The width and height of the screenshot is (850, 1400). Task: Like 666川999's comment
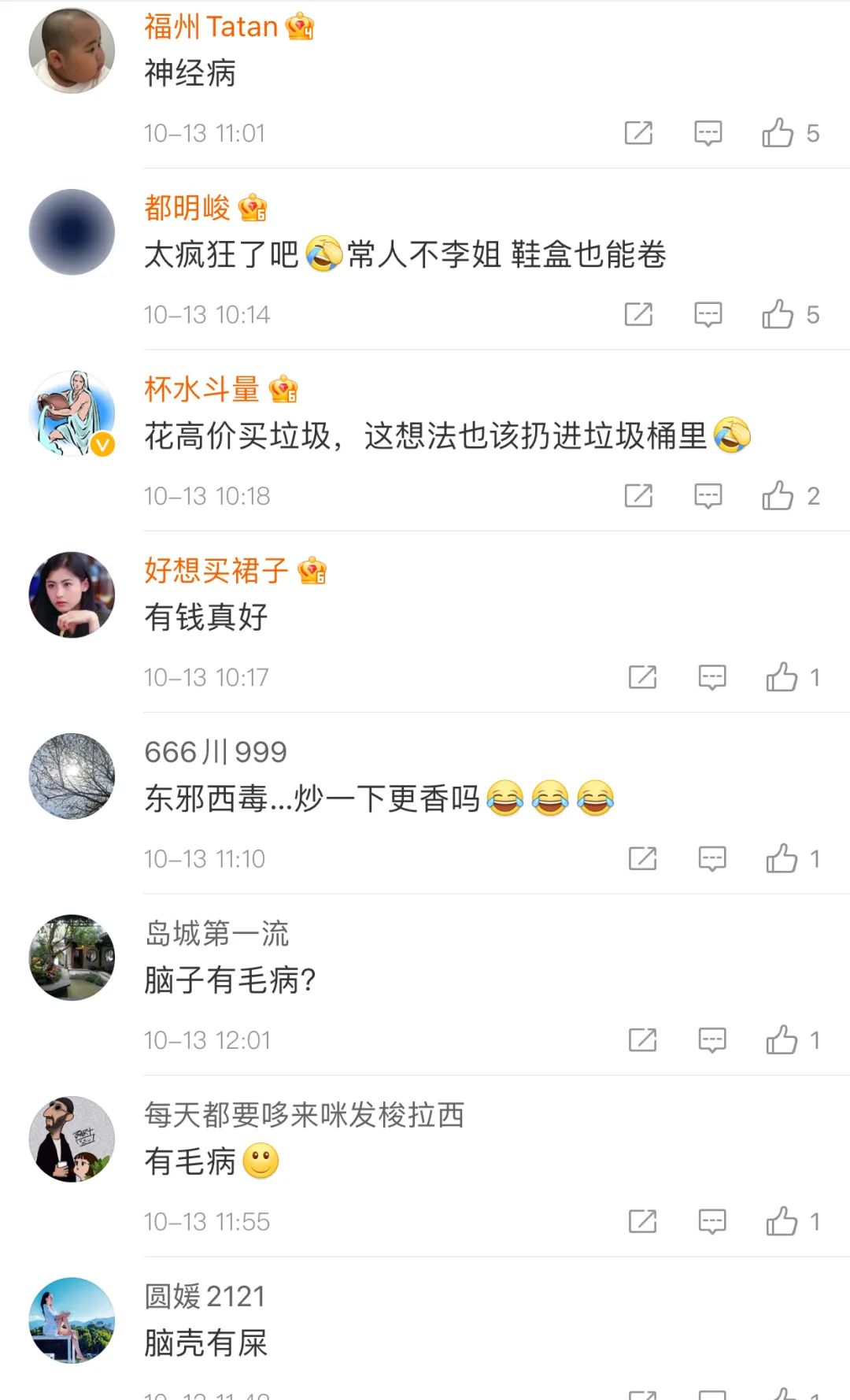[782, 859]
